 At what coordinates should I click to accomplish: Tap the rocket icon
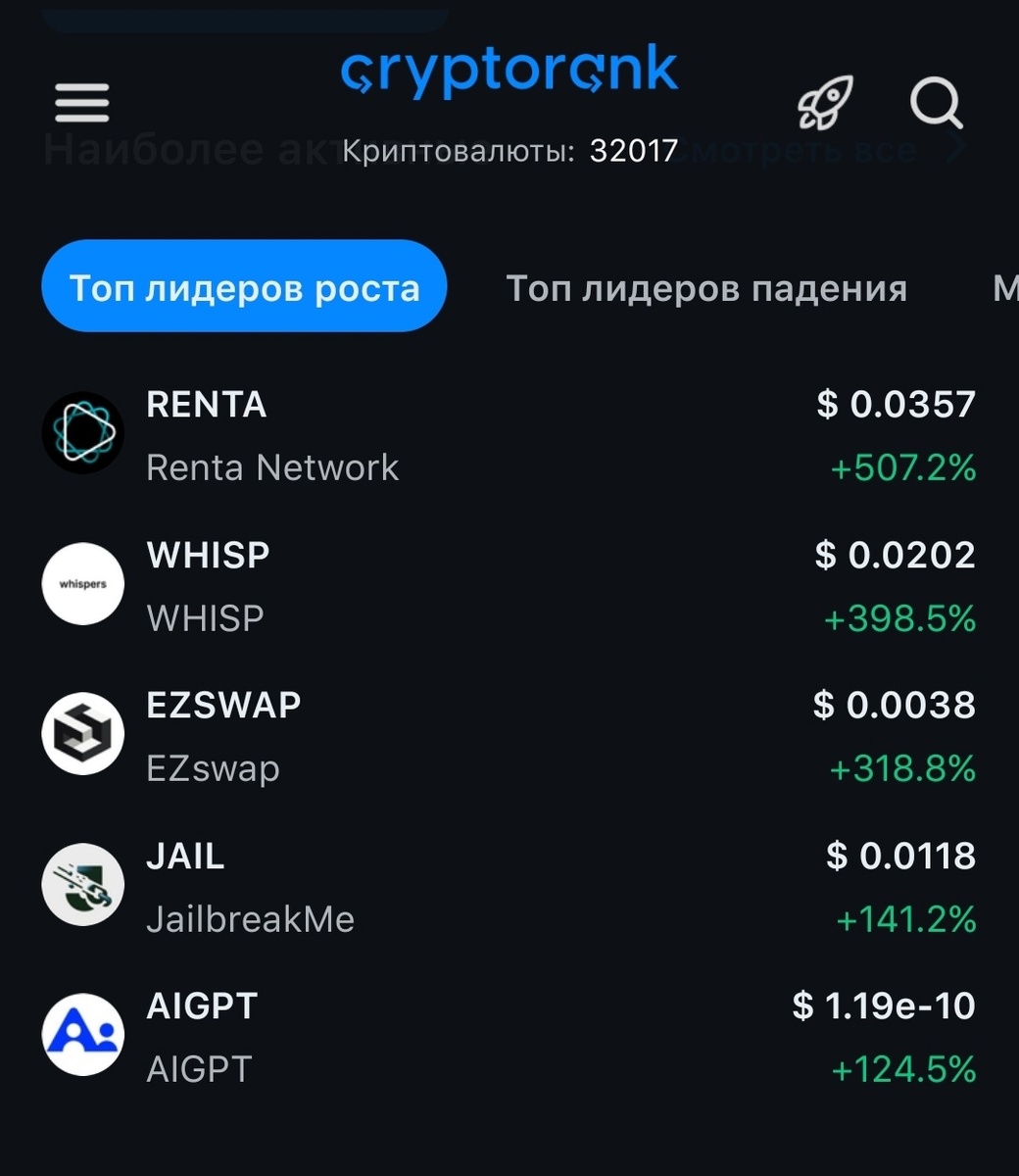click(824, 103)
